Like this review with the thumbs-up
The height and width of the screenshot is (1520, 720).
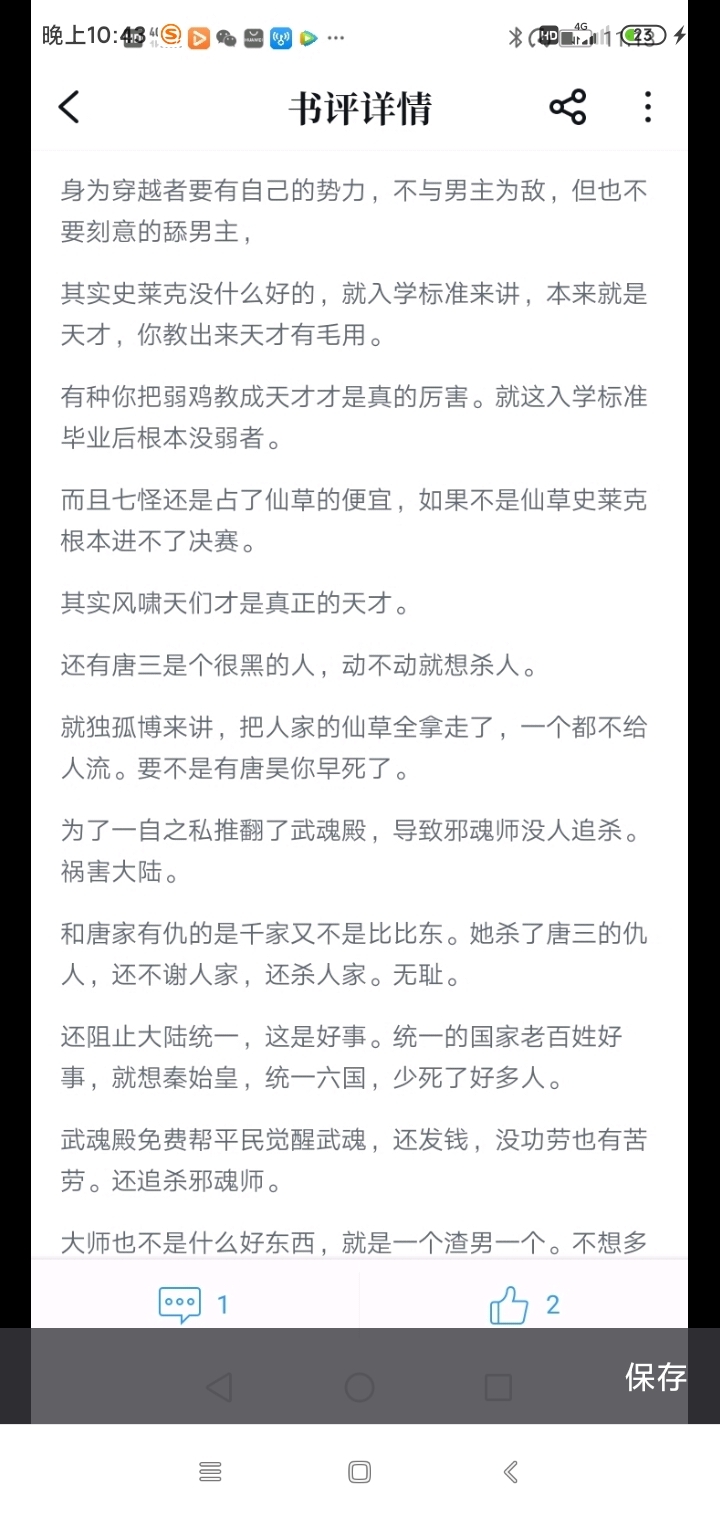[x=524, y=1304]
